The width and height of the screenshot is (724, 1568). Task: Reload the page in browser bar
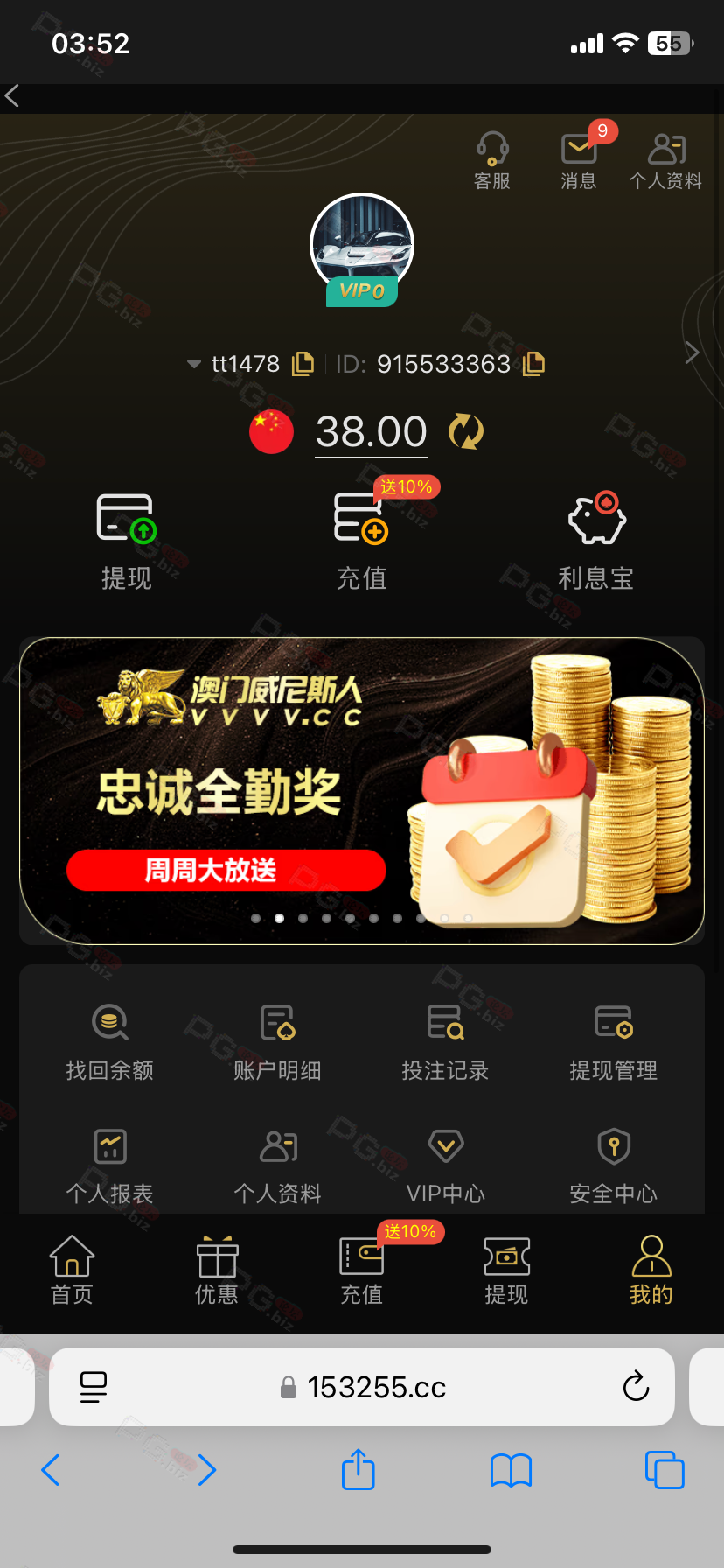[x=636, y=1386]
